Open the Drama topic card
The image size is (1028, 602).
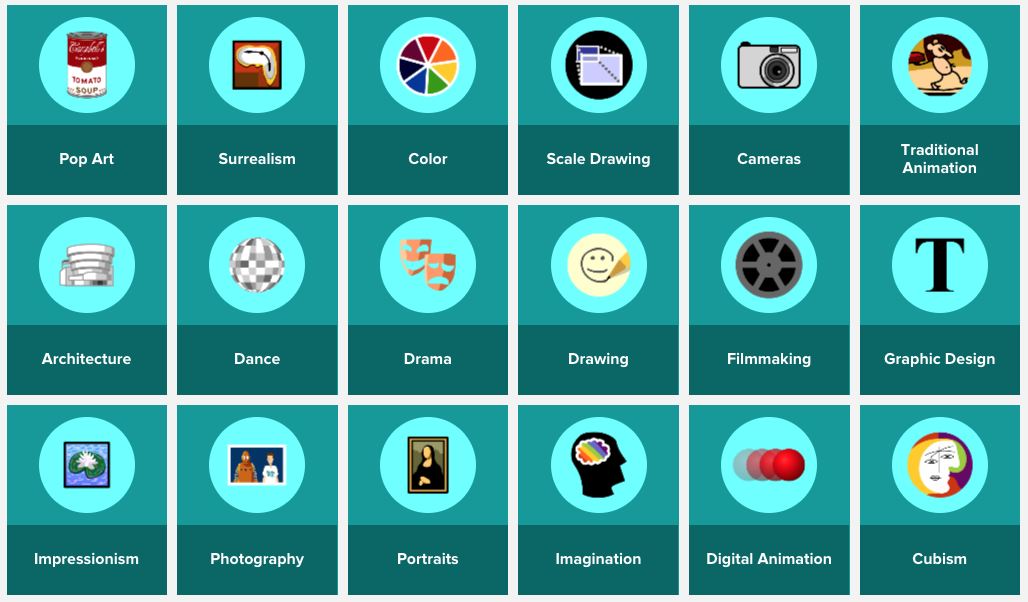[428, 300]
